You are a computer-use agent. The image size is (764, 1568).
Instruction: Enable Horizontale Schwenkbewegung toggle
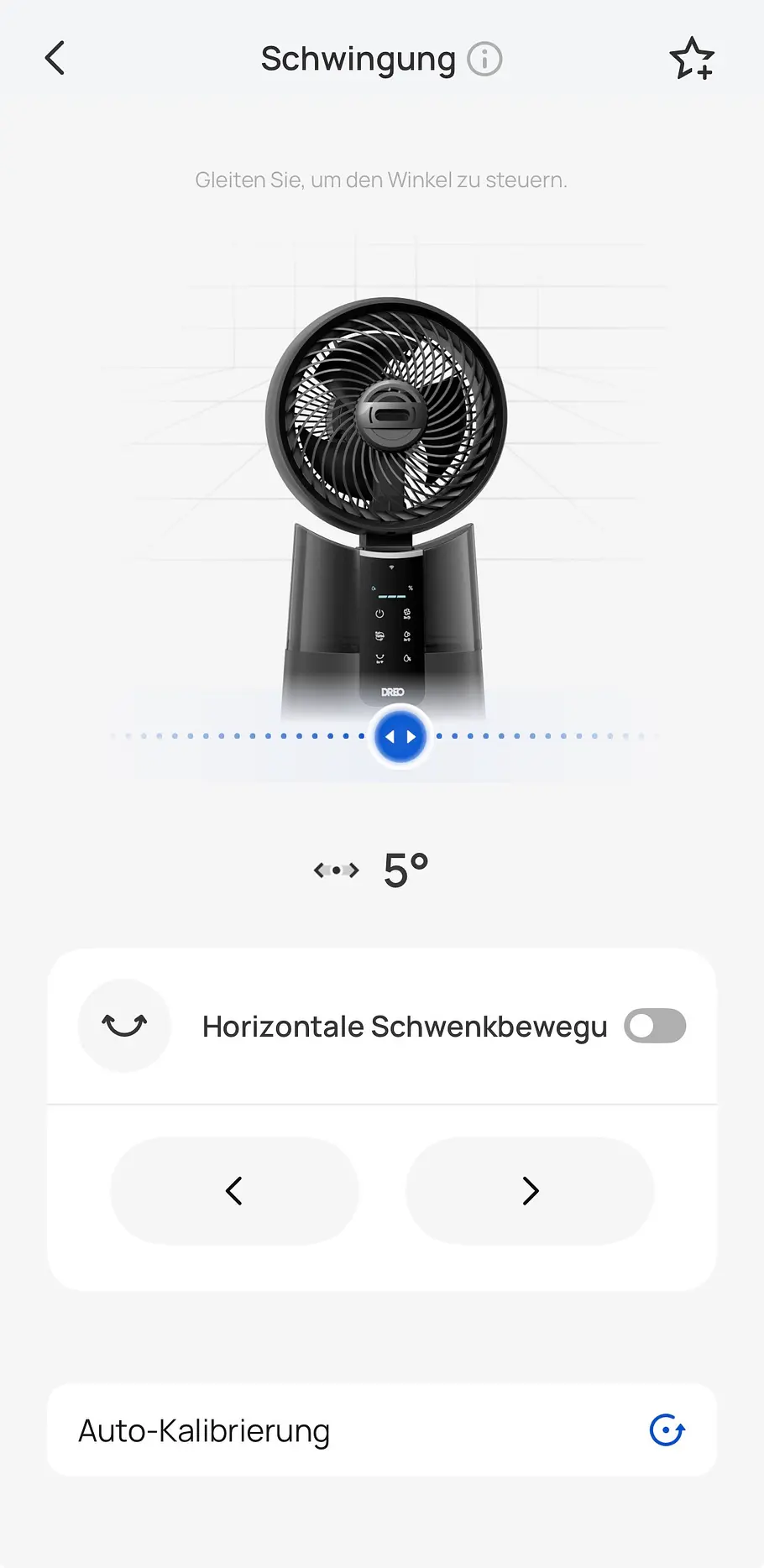click(655, 1026)
